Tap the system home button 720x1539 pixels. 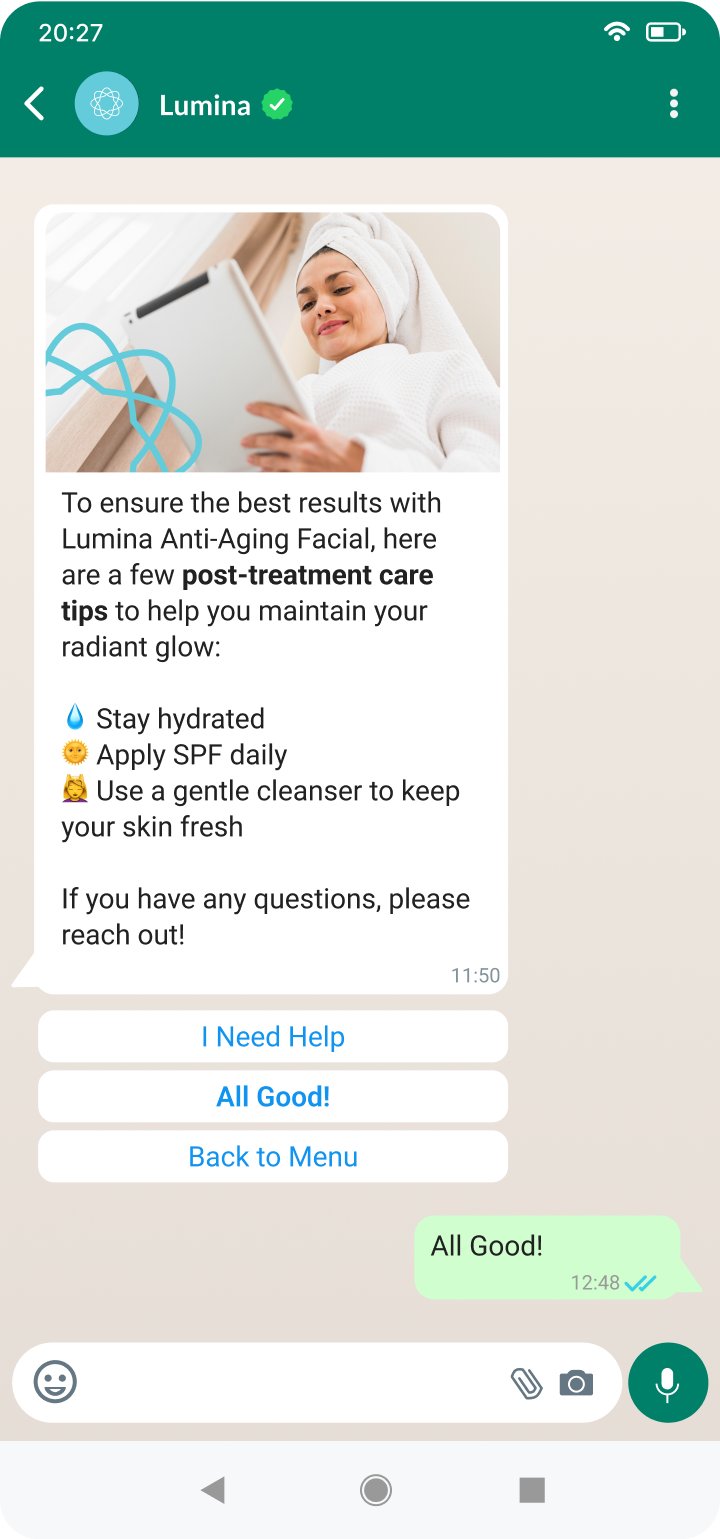(375, 1491)
